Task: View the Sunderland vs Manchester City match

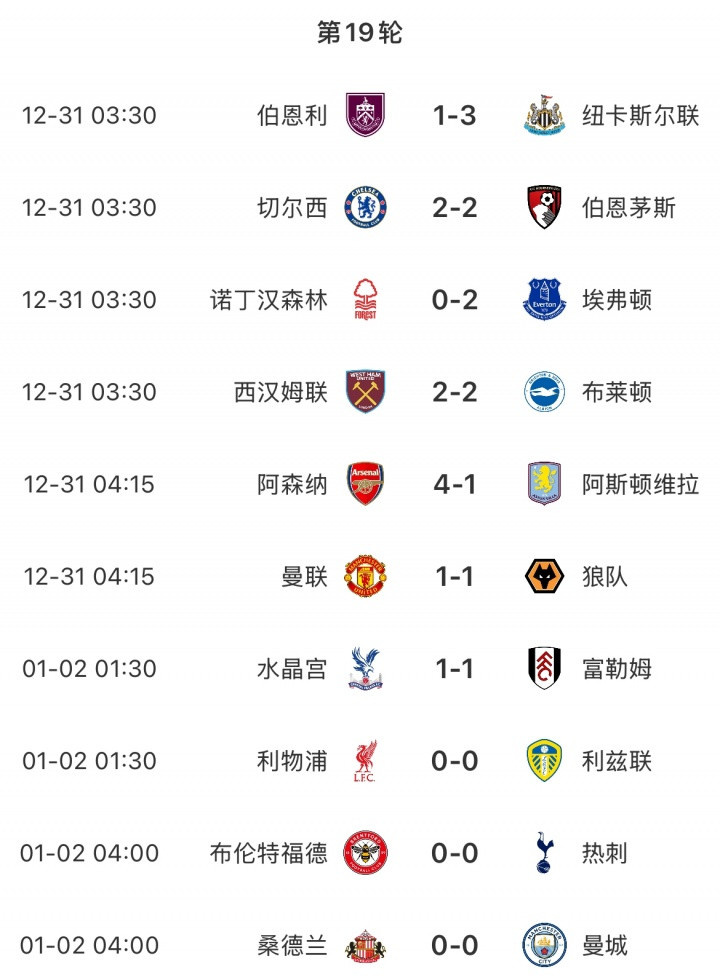Action: pos(454,945)
